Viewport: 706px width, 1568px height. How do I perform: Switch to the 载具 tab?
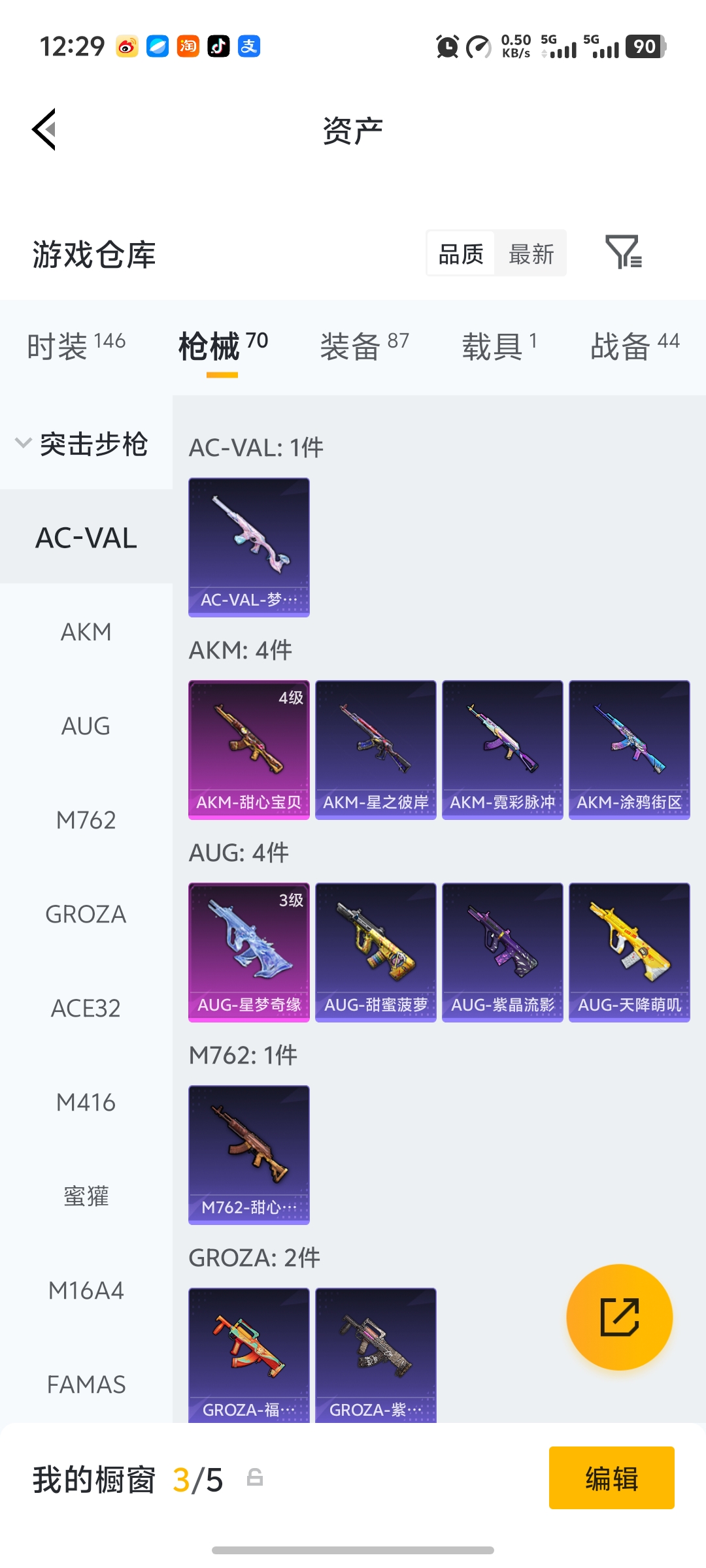499,345
